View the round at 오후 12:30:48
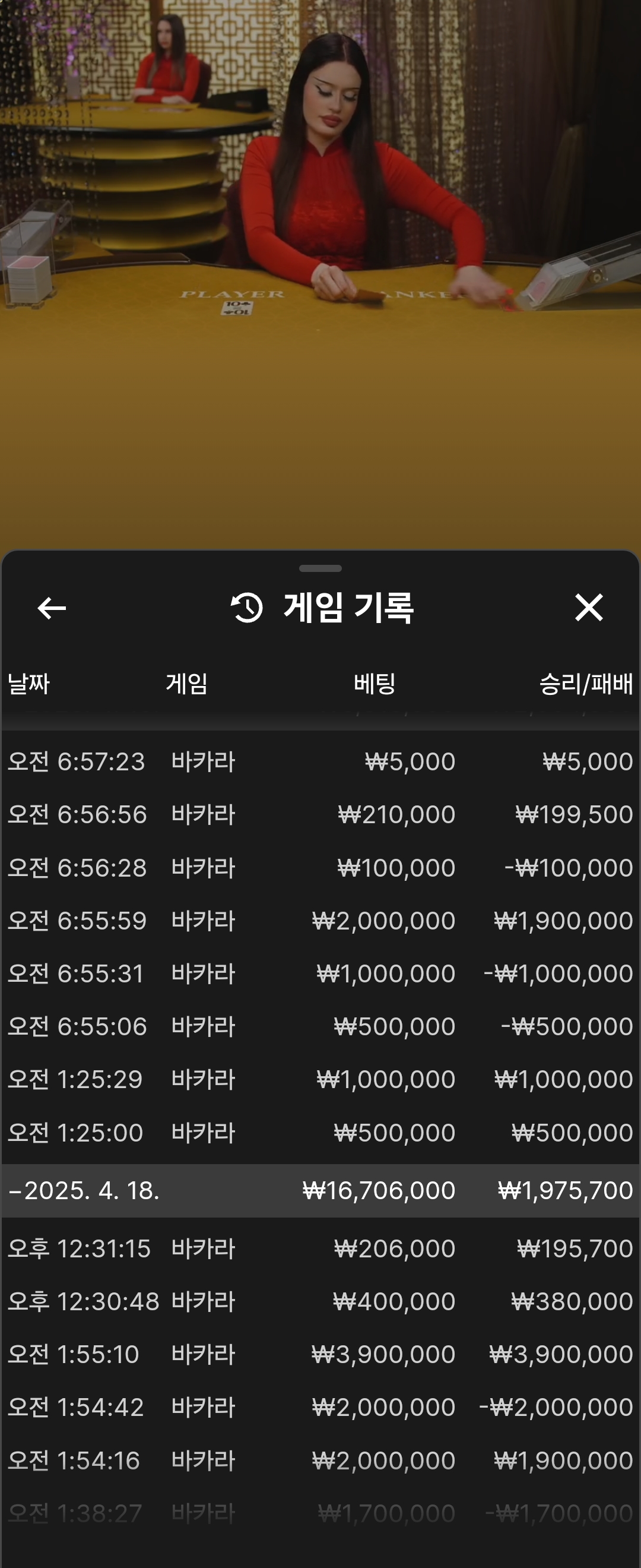Image resolution: width=641 pixels, height=1568 pixels. coord(320,1301)
